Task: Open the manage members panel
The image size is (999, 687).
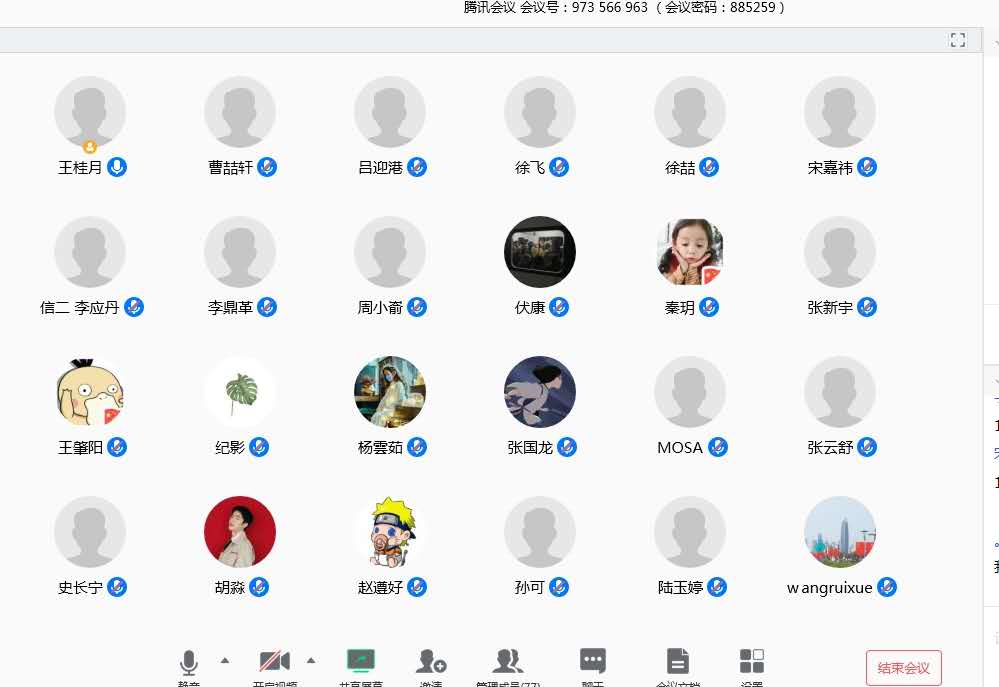Action: (508, 662)
